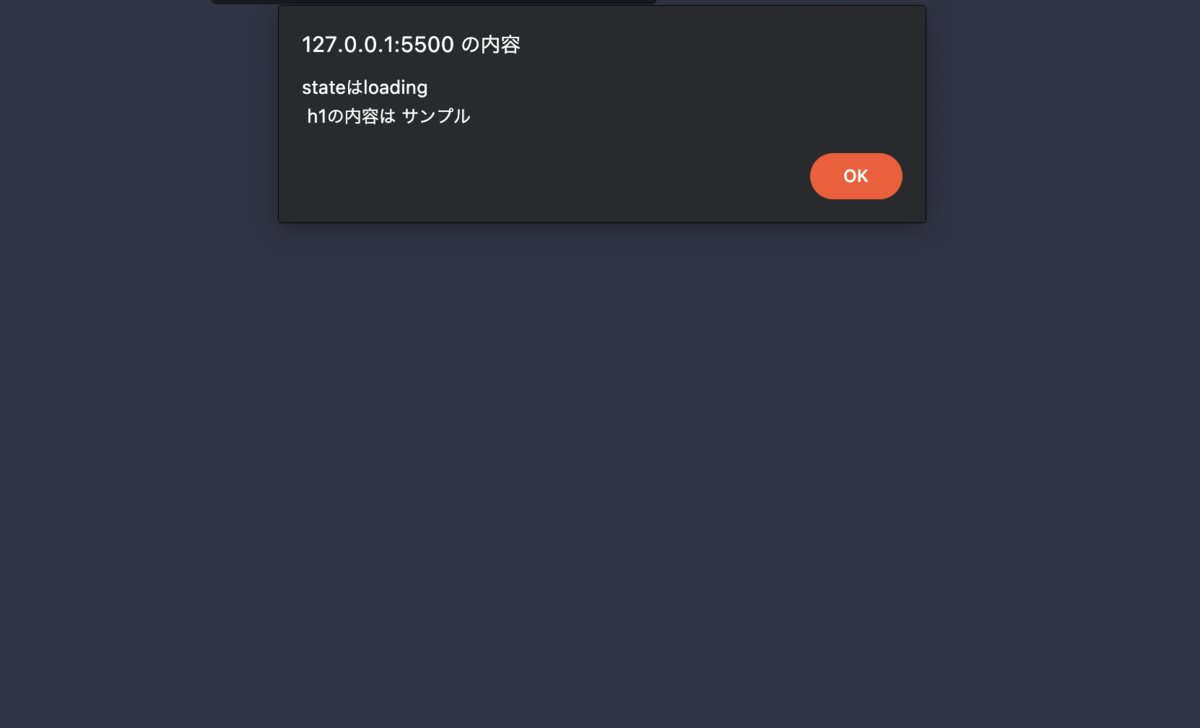This screenshot has height=728, width=1200.
Task: Dismiss the alert with OK
Action: point(855,176)
